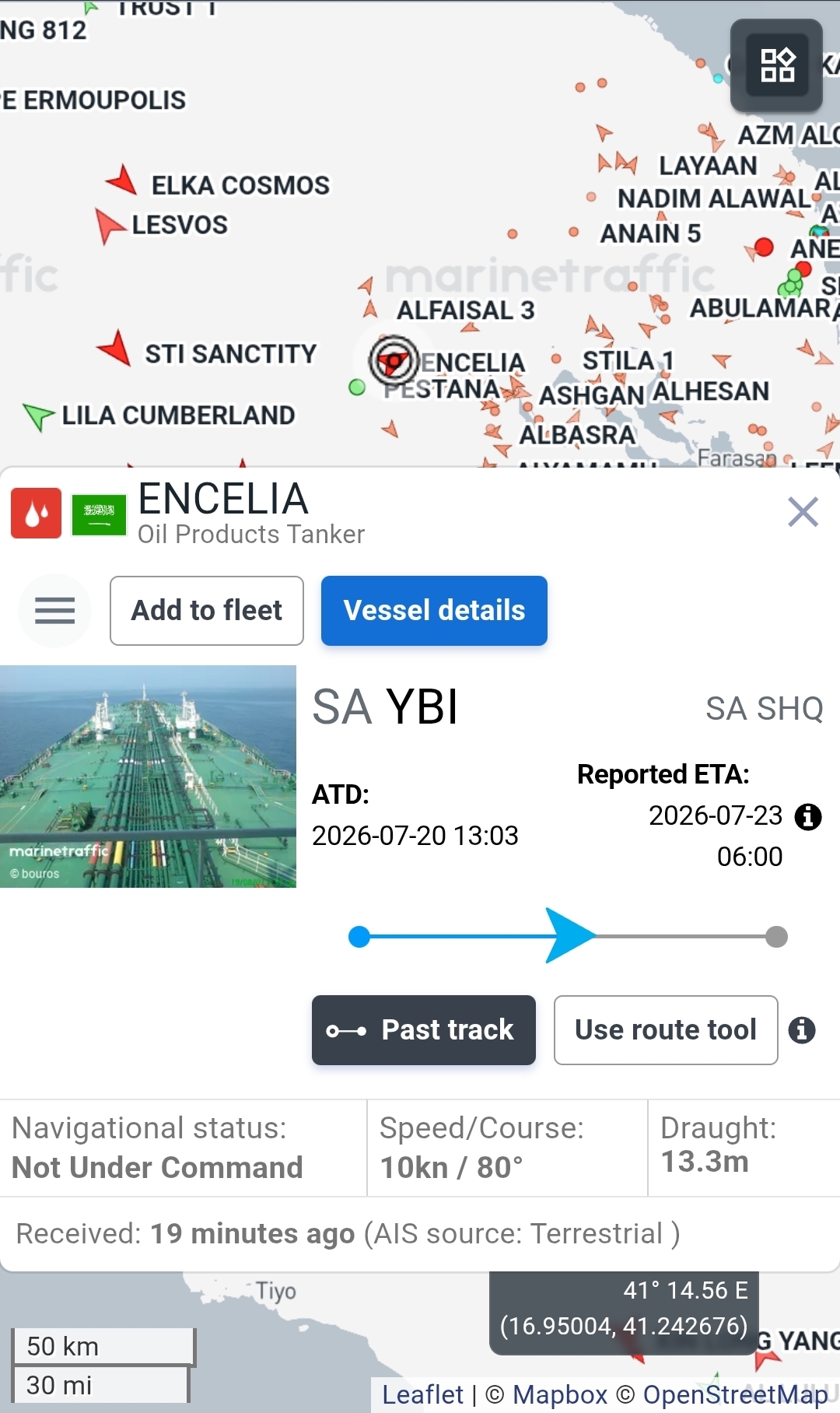Close the ENCELIA vessel panel
The height and width of the screenshot is (1413, 840).
[803, 512]
